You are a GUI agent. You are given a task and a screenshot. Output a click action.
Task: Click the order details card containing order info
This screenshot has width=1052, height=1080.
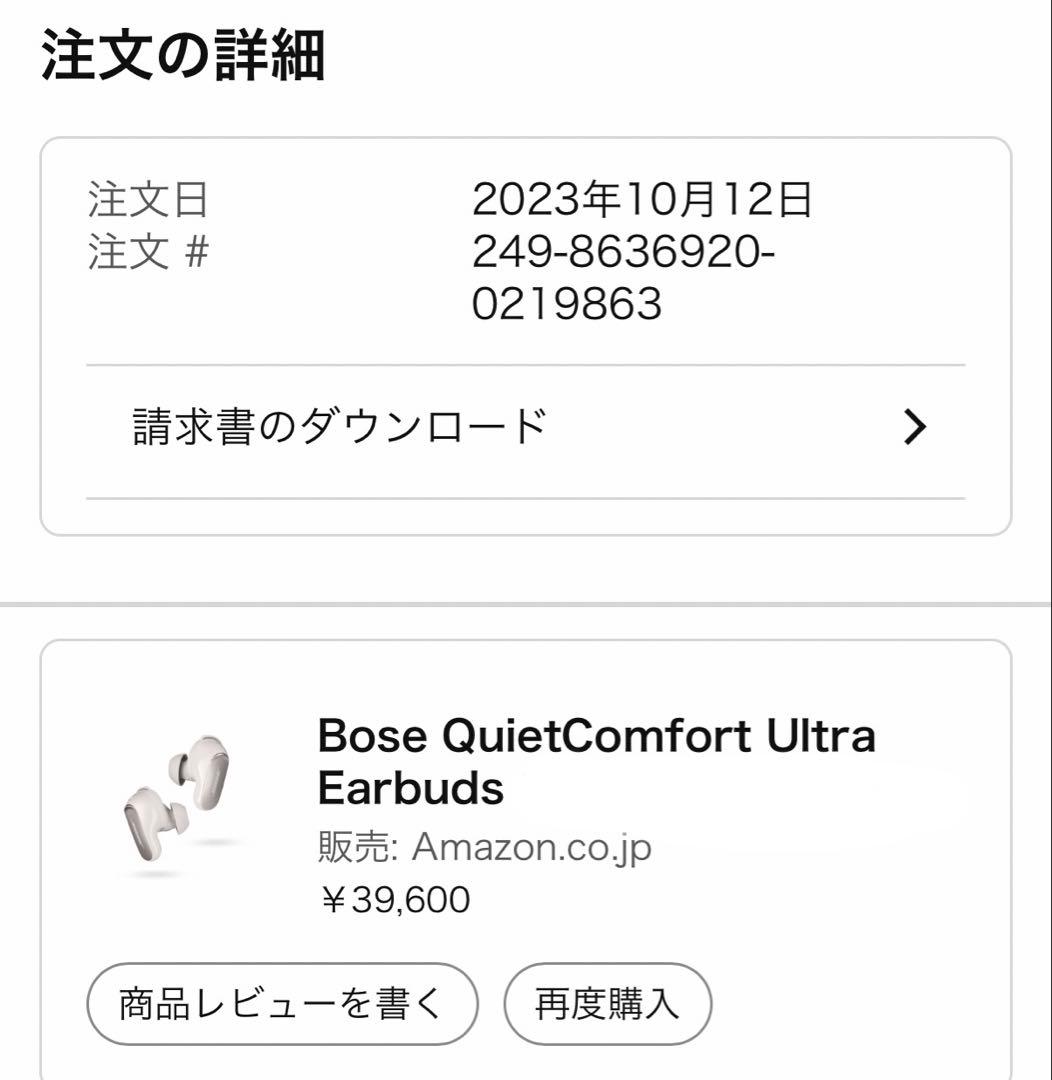526,335
